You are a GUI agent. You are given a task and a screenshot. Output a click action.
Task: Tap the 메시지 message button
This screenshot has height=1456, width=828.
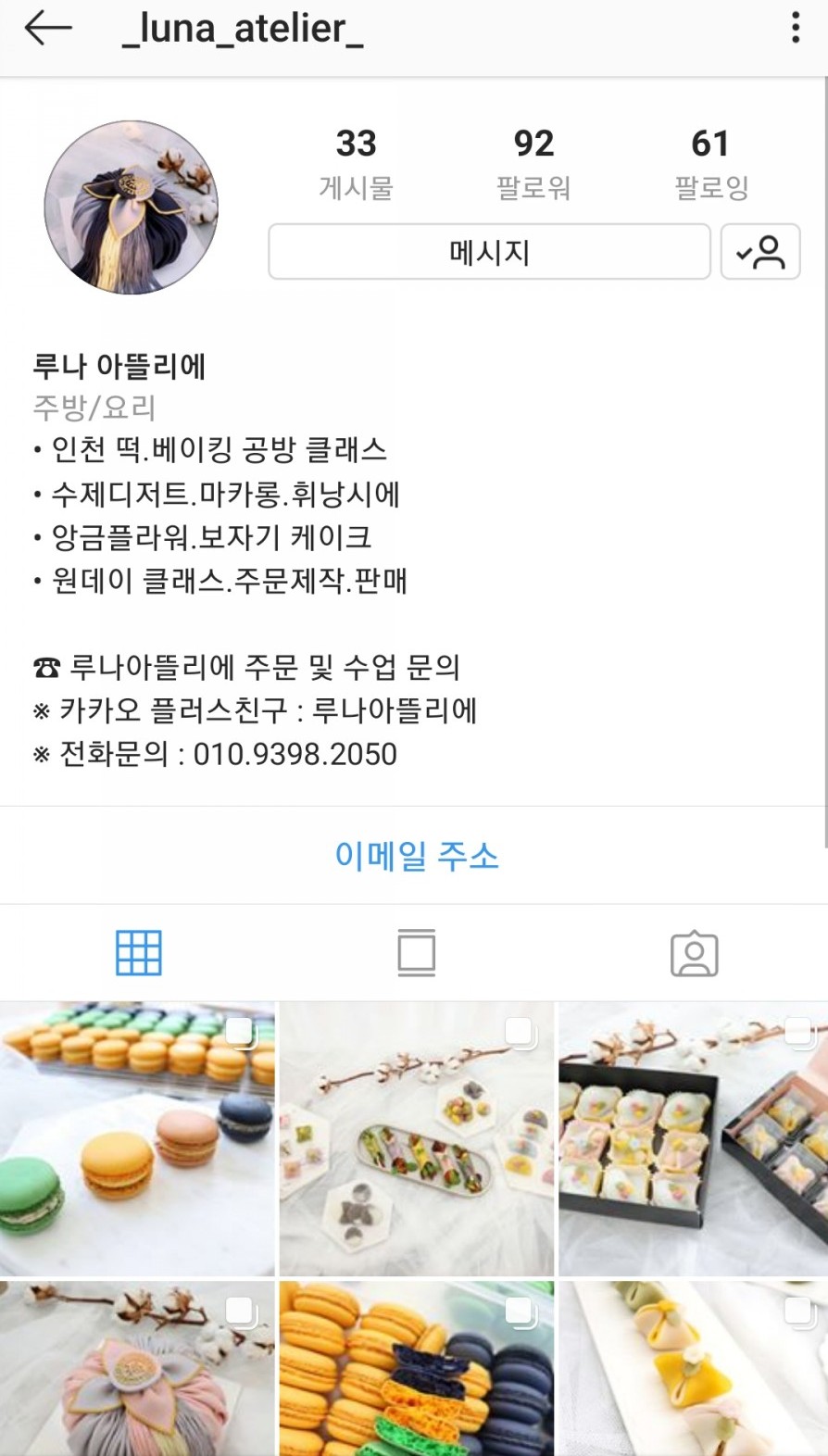(x=489, y=252)
